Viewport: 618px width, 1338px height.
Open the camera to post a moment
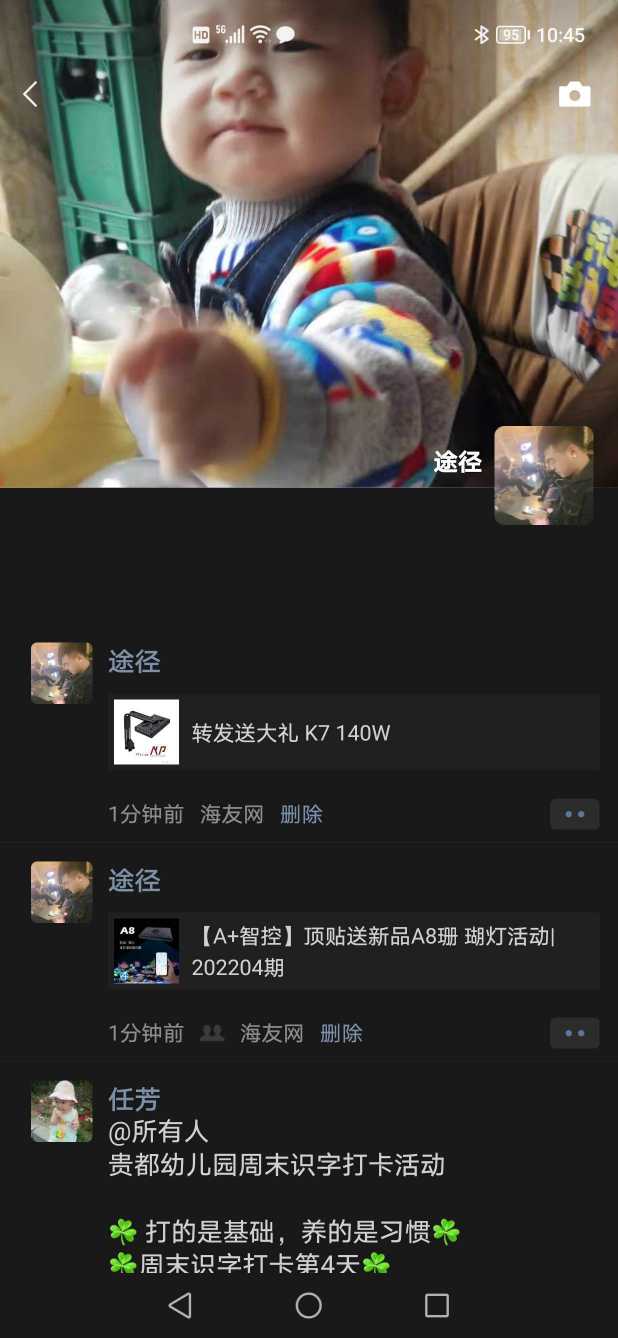(574, 95)
